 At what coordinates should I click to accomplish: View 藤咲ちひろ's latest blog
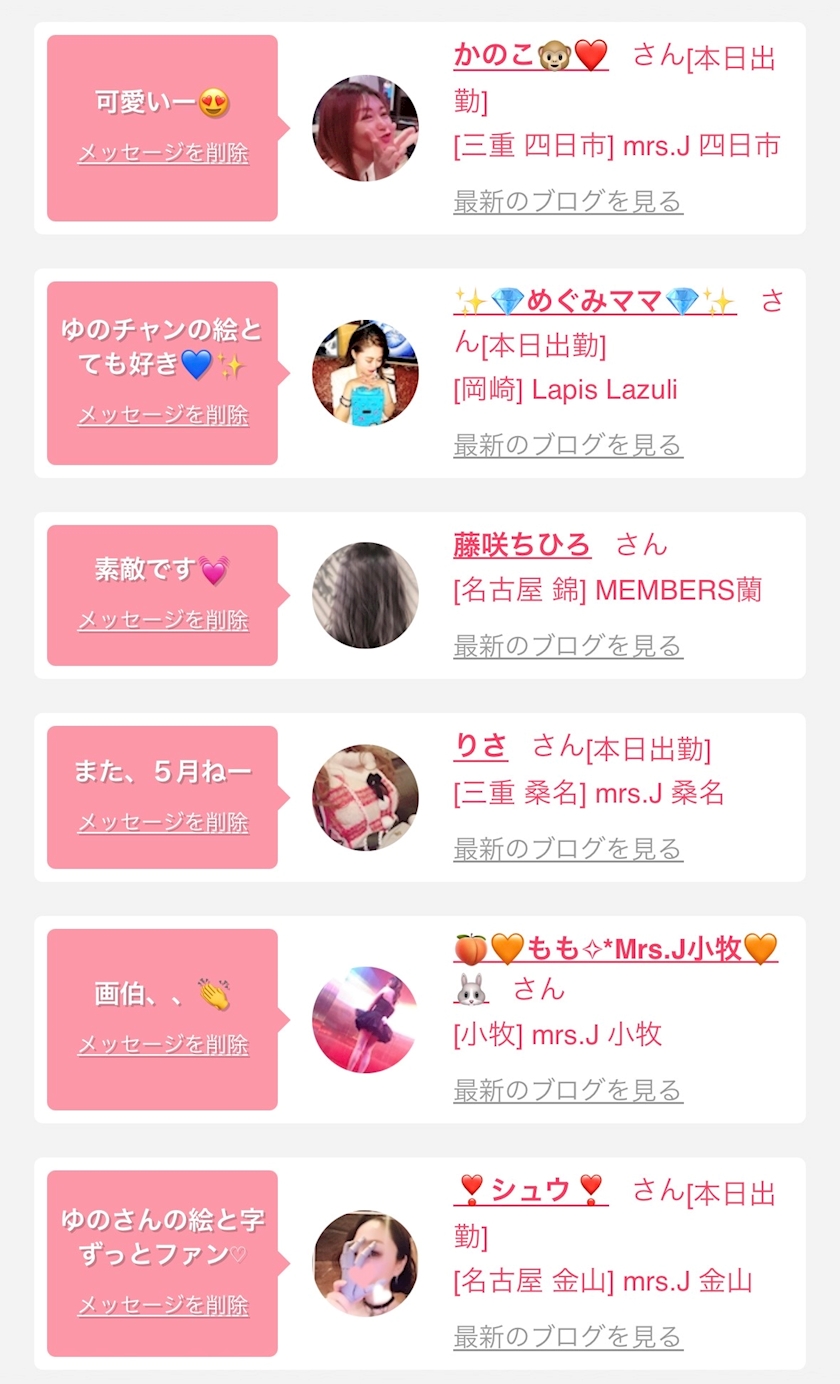(568, 646)
